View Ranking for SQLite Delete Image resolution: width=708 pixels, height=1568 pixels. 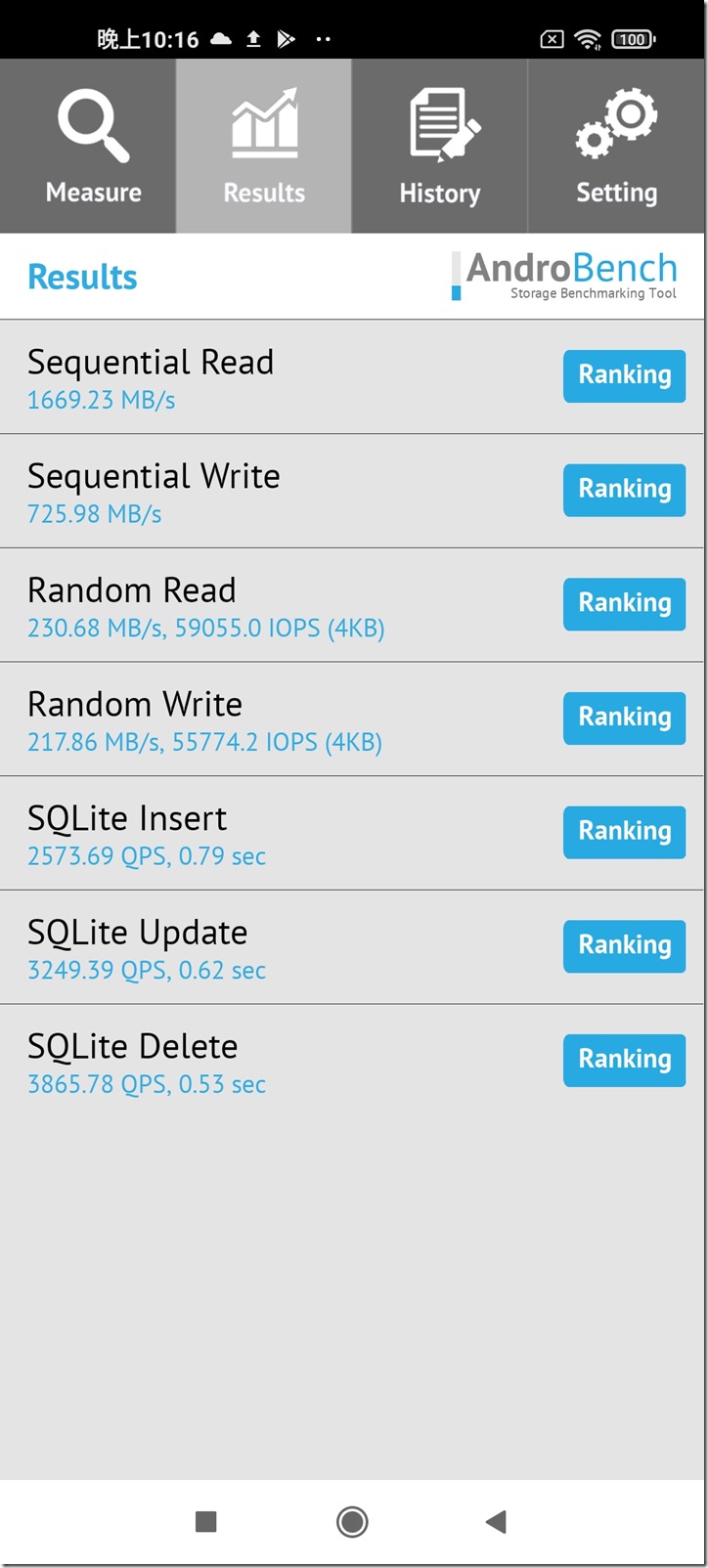(624, 1060)
